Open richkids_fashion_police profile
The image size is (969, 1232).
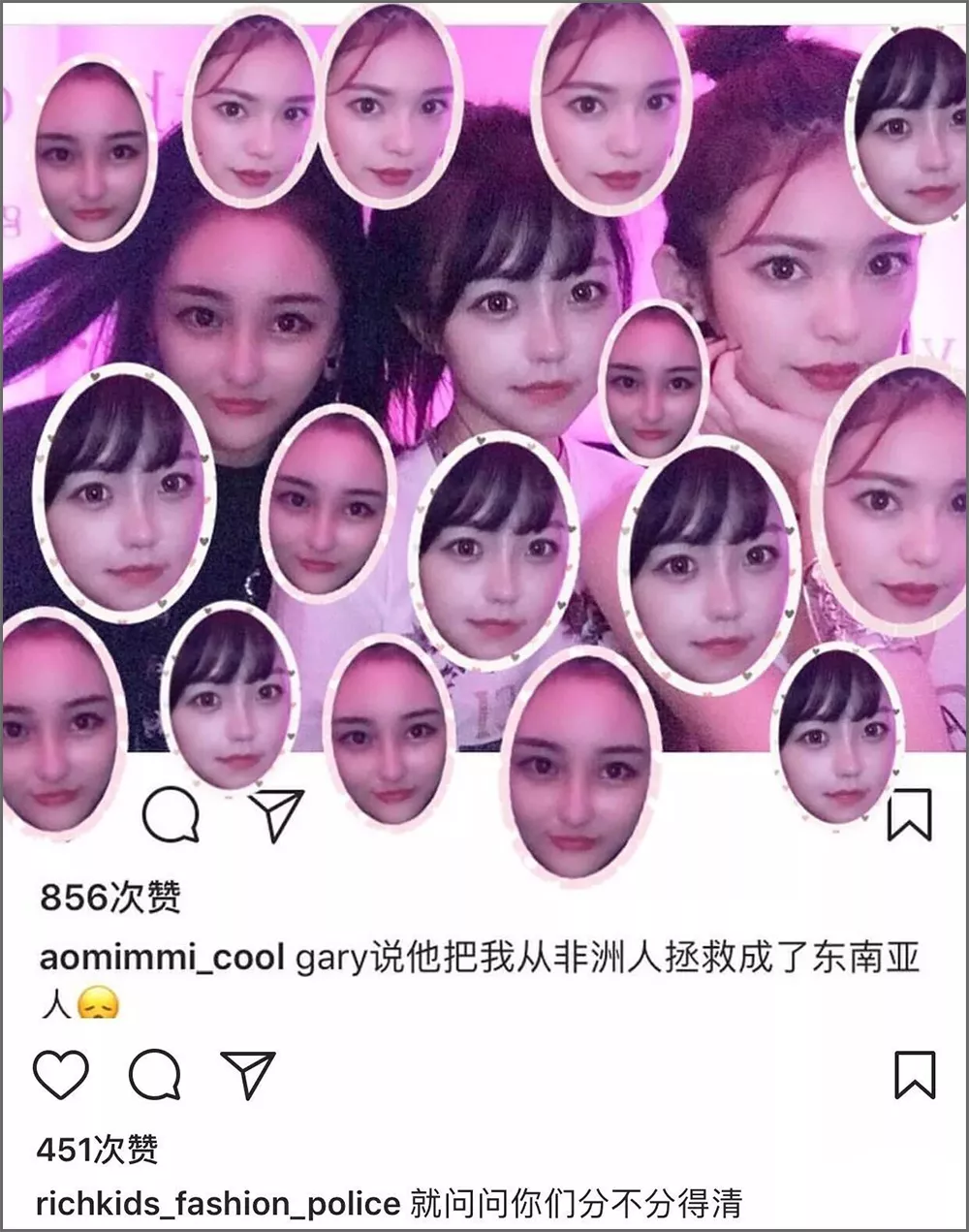click(x=217, y=1204)
